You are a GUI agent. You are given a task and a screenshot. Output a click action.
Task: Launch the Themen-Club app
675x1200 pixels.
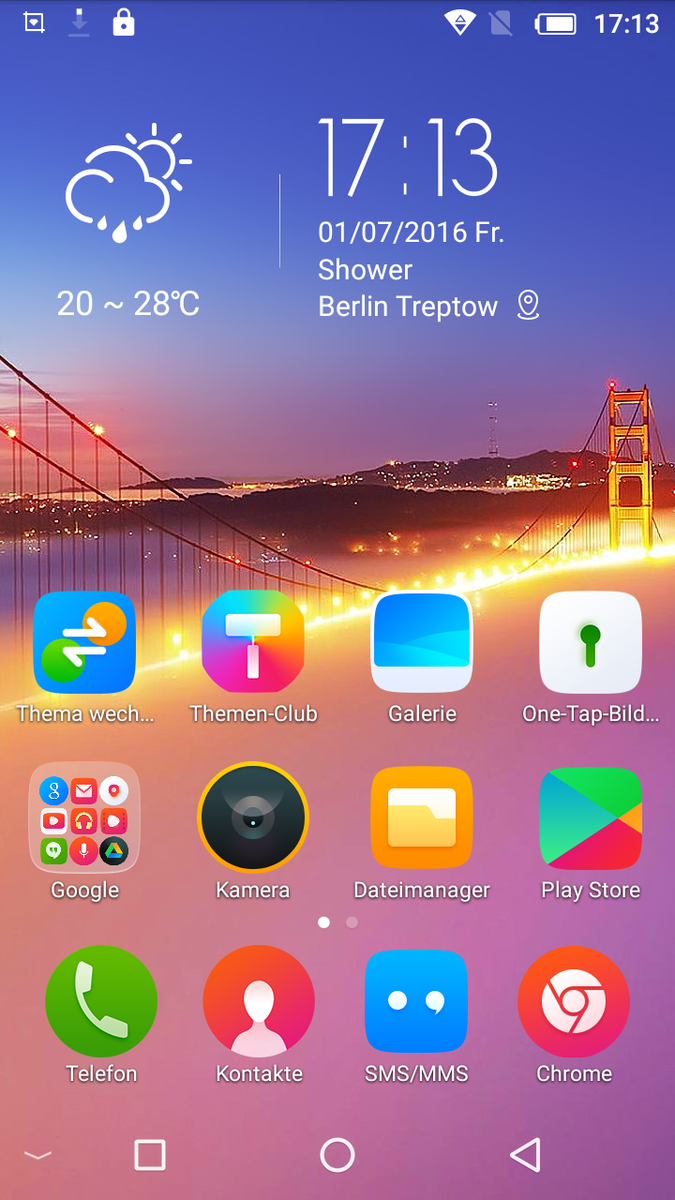click(253, 643)
